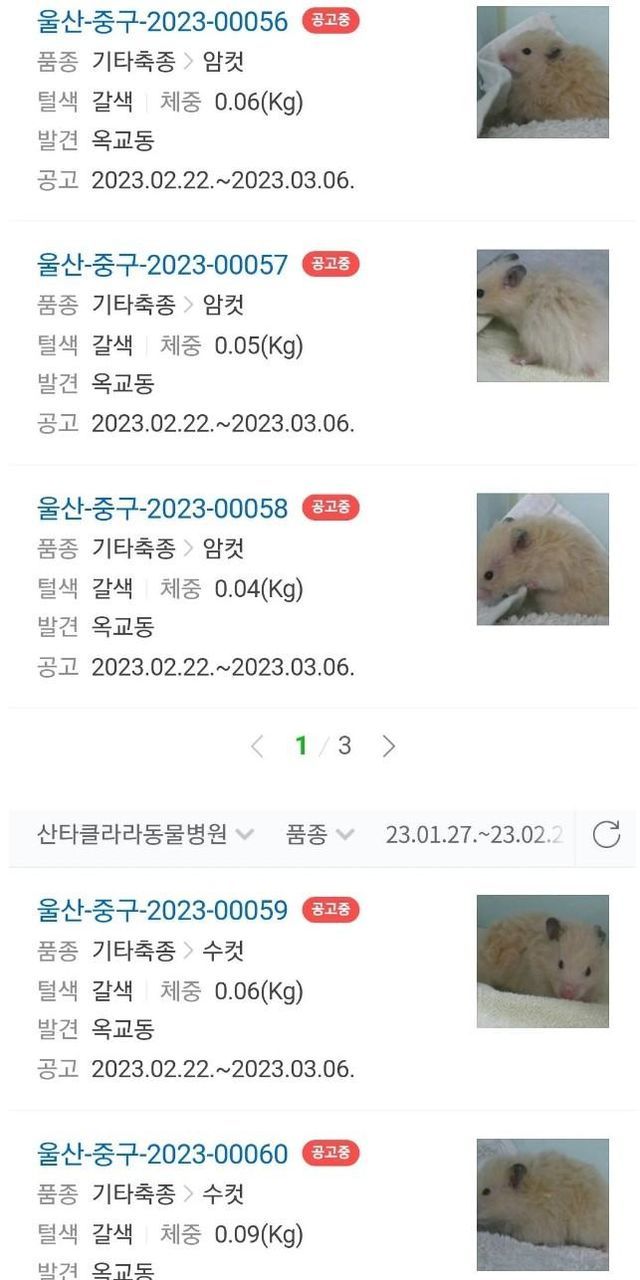Open listing 울산-중구-2023-00058
Screen dimensions: 640x1280
[x=162, y=508]
